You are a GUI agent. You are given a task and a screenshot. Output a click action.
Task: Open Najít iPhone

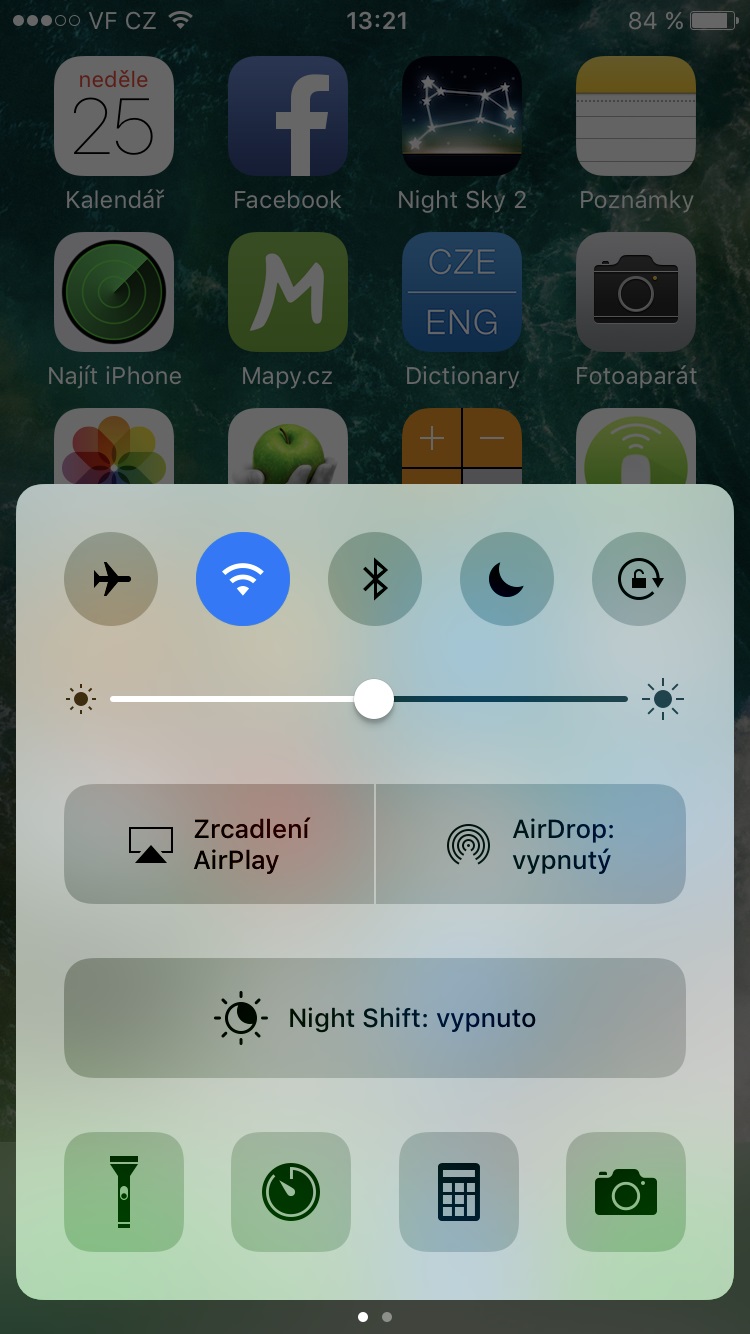click(x=114, y=292)
